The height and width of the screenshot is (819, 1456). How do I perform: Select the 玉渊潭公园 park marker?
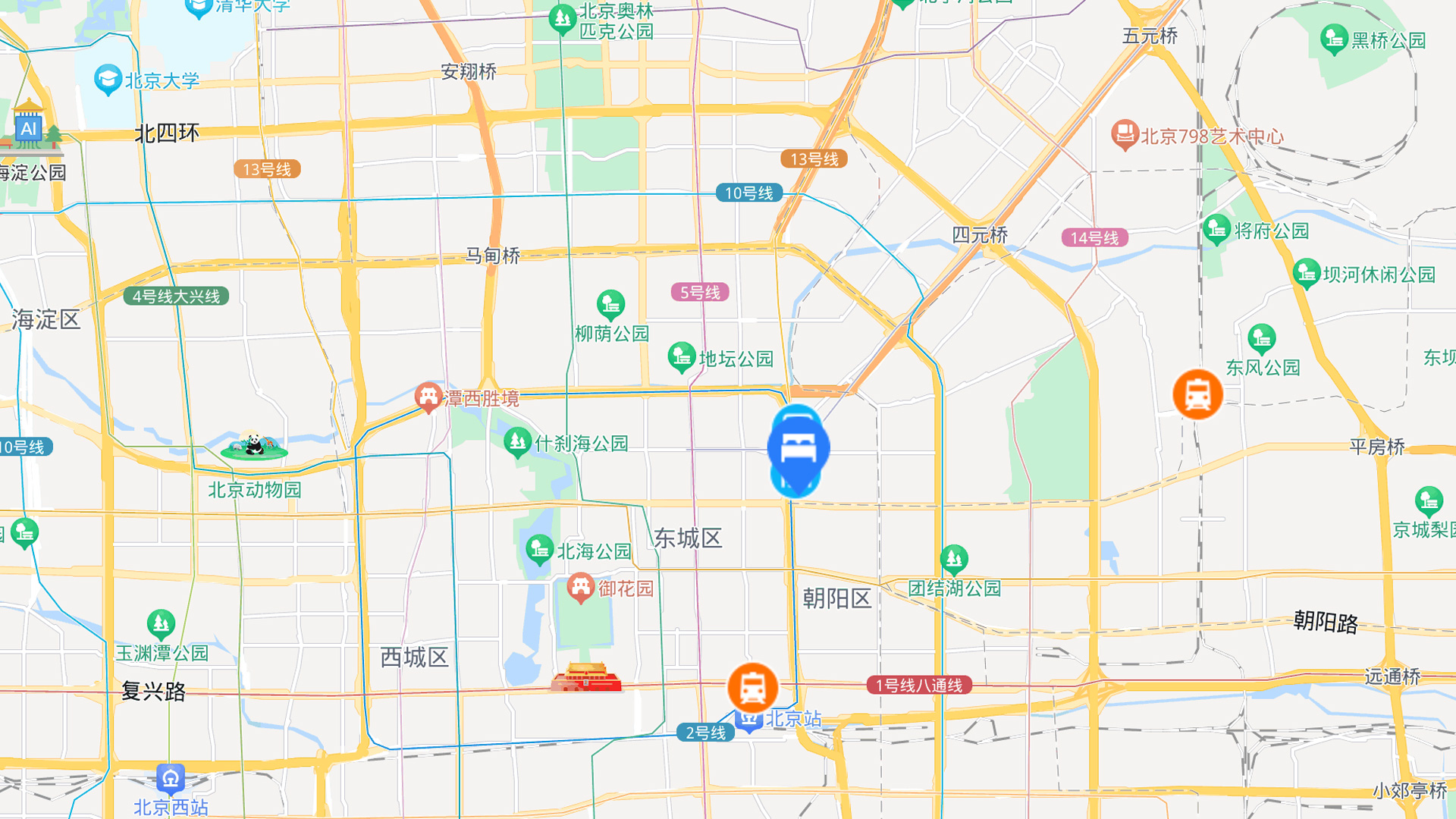(x=161, y=624)
